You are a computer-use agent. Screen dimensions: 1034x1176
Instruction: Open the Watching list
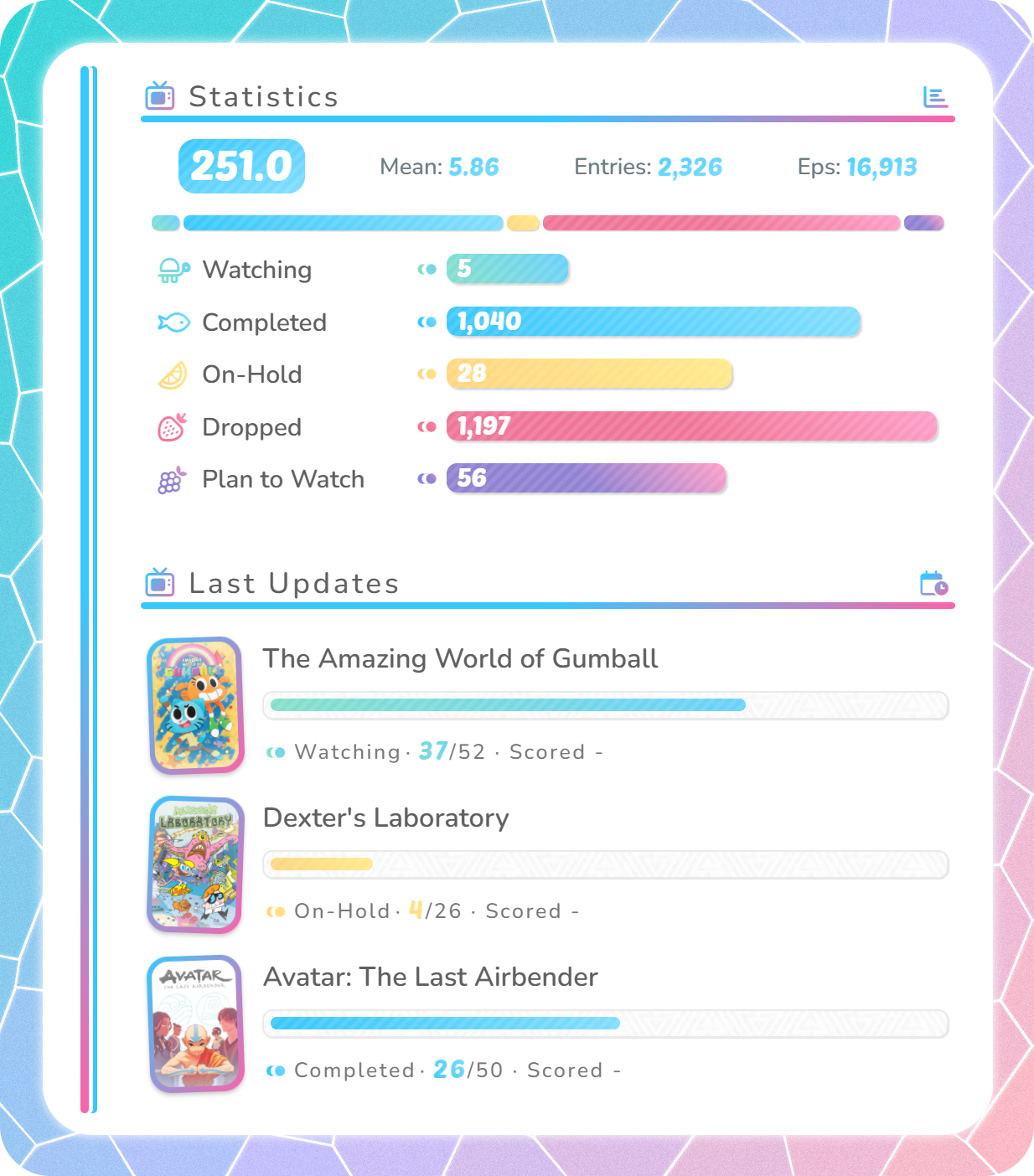tap(256, 270)
